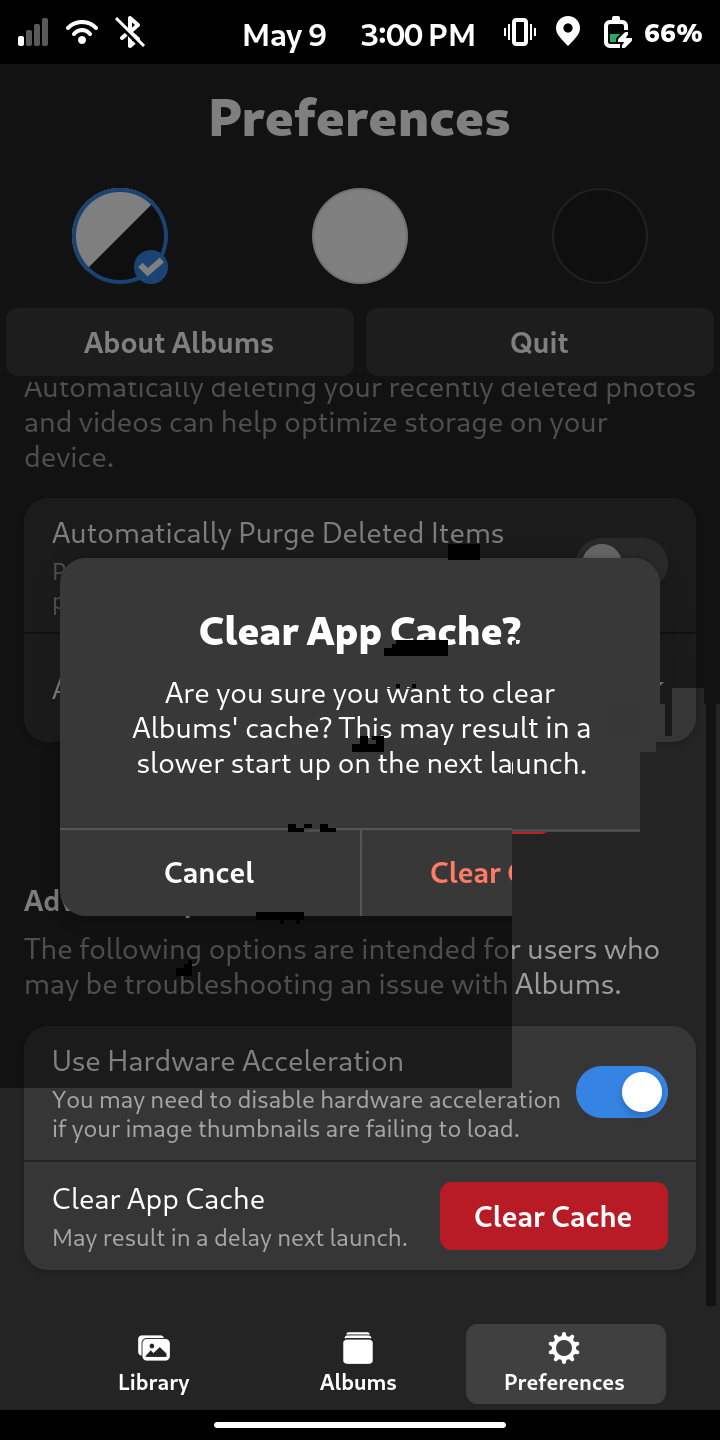Confirm clearing the cache in the dialog
This screenshot has height=1440, width=720.
coord(470,873)
